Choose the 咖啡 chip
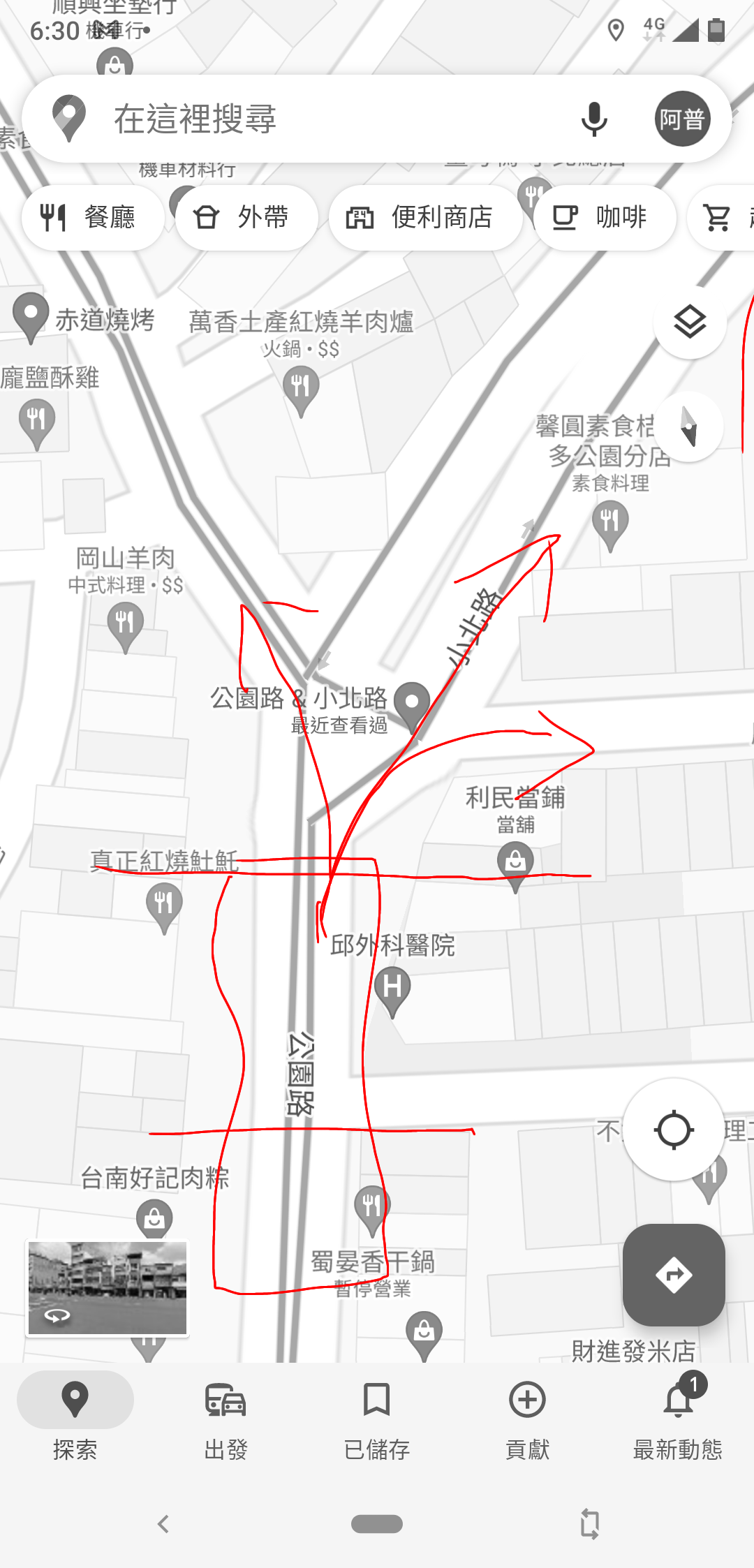Viewport: 754px width, 1568px height. [x=605, y=218]
